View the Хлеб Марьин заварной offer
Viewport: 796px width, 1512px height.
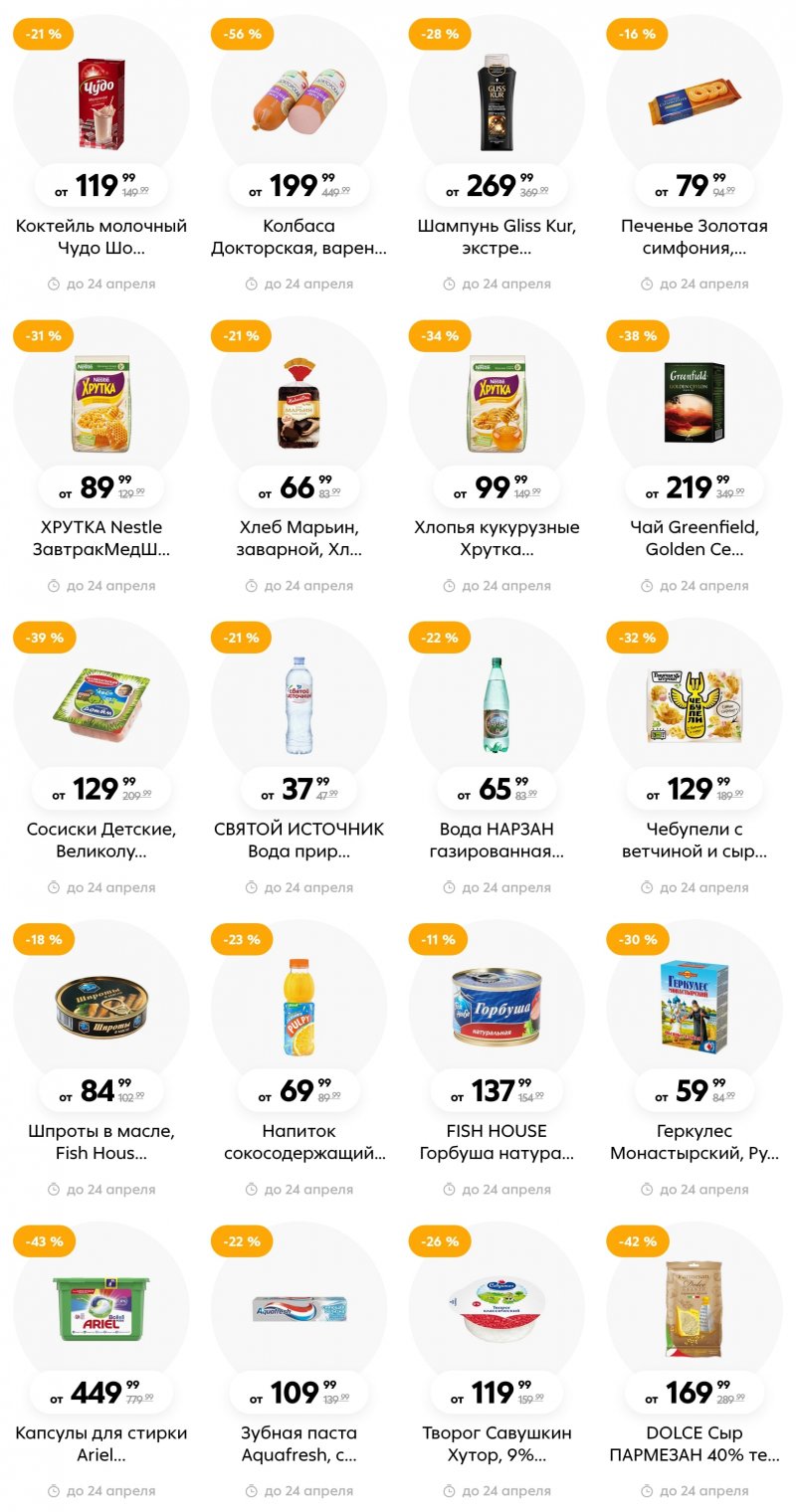coord(298,402)
